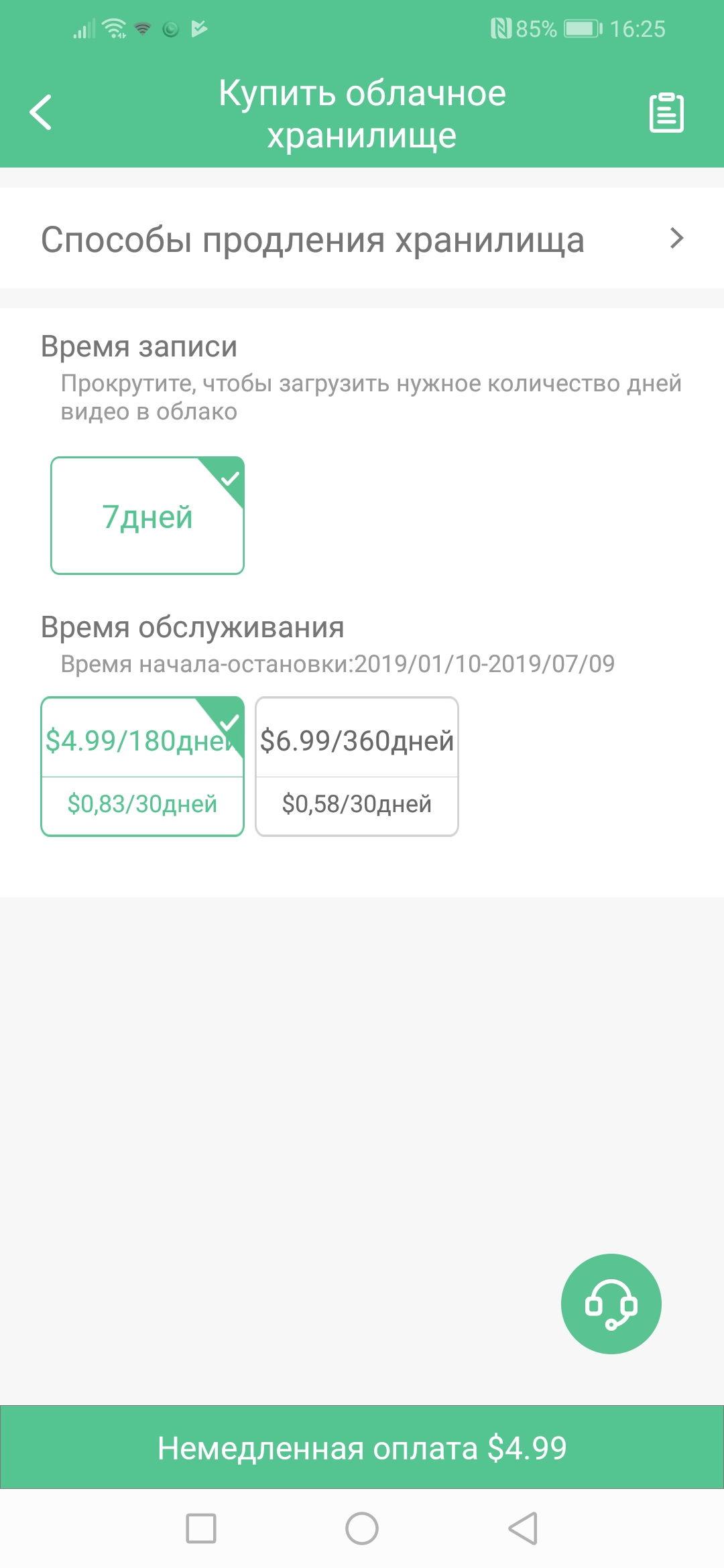Contact customer support via headset button
The height and width of the screenshot is (1568, 724).
(611, 1303)
